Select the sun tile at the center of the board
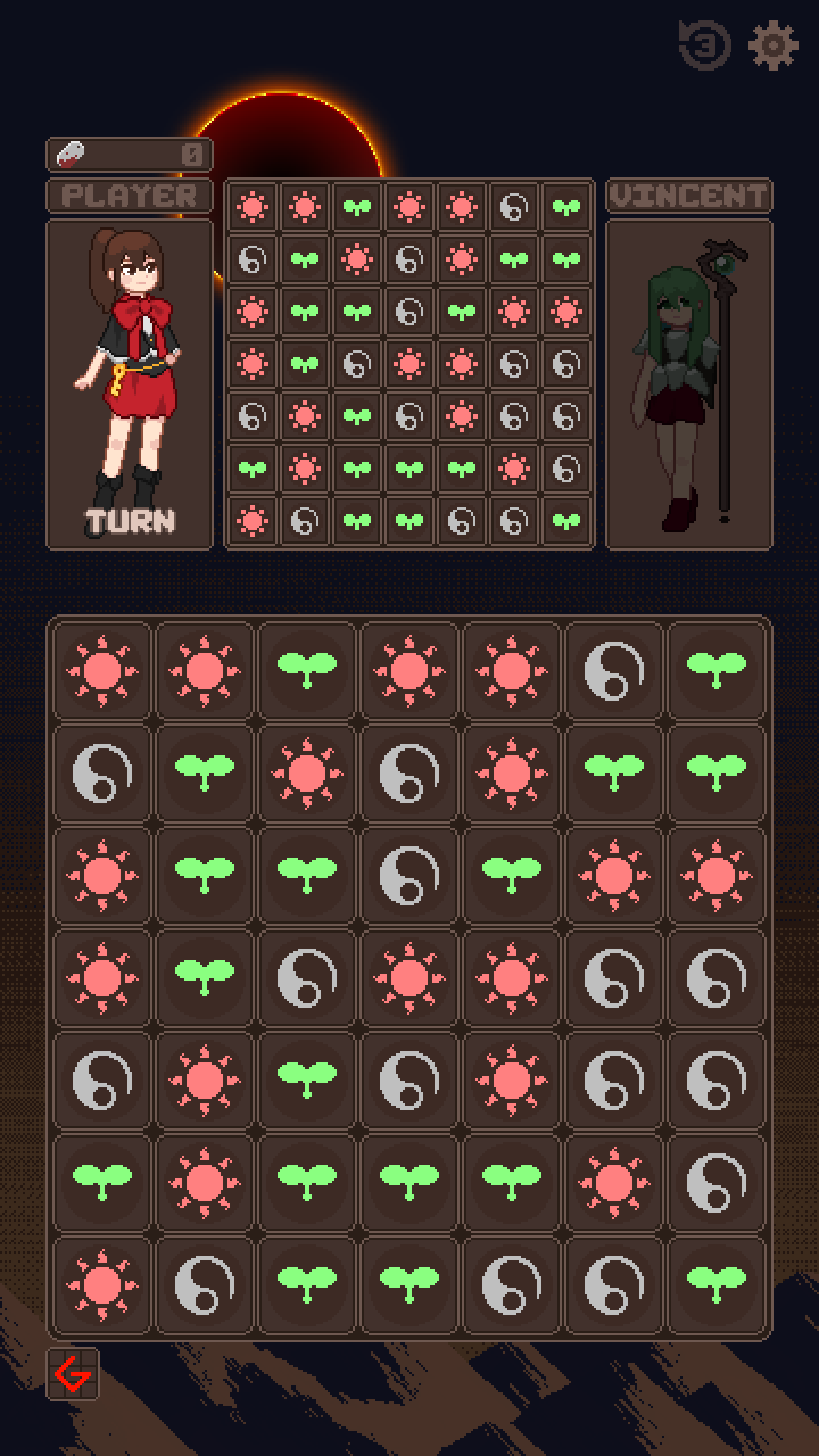 [x=409, y=978]
